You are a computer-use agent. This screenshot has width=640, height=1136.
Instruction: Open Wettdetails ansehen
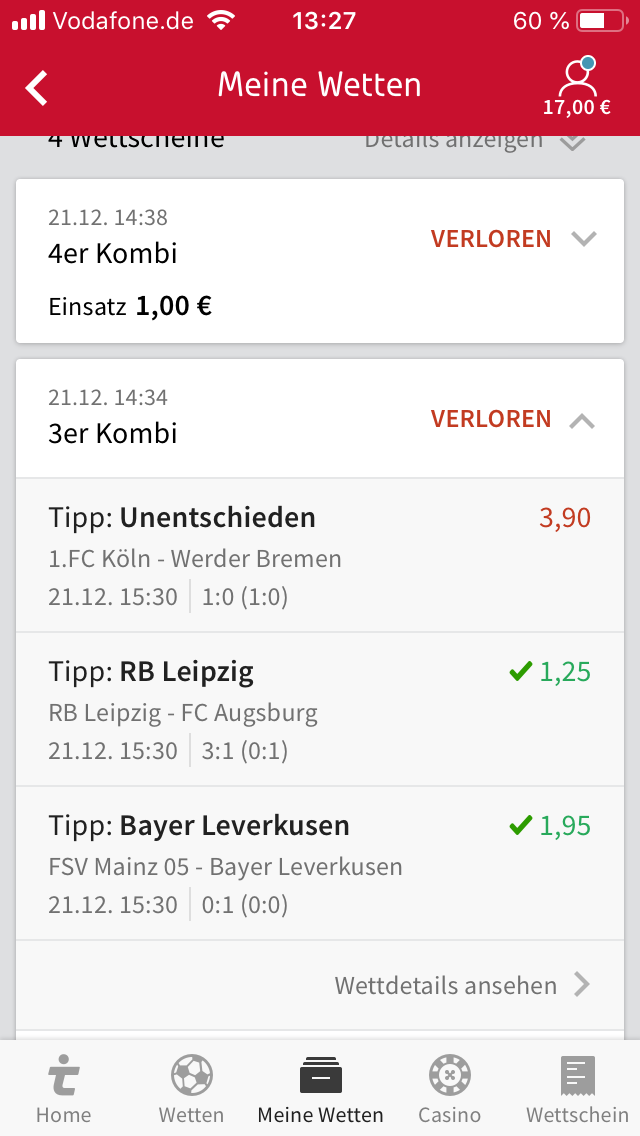click(x=462, y=986)
